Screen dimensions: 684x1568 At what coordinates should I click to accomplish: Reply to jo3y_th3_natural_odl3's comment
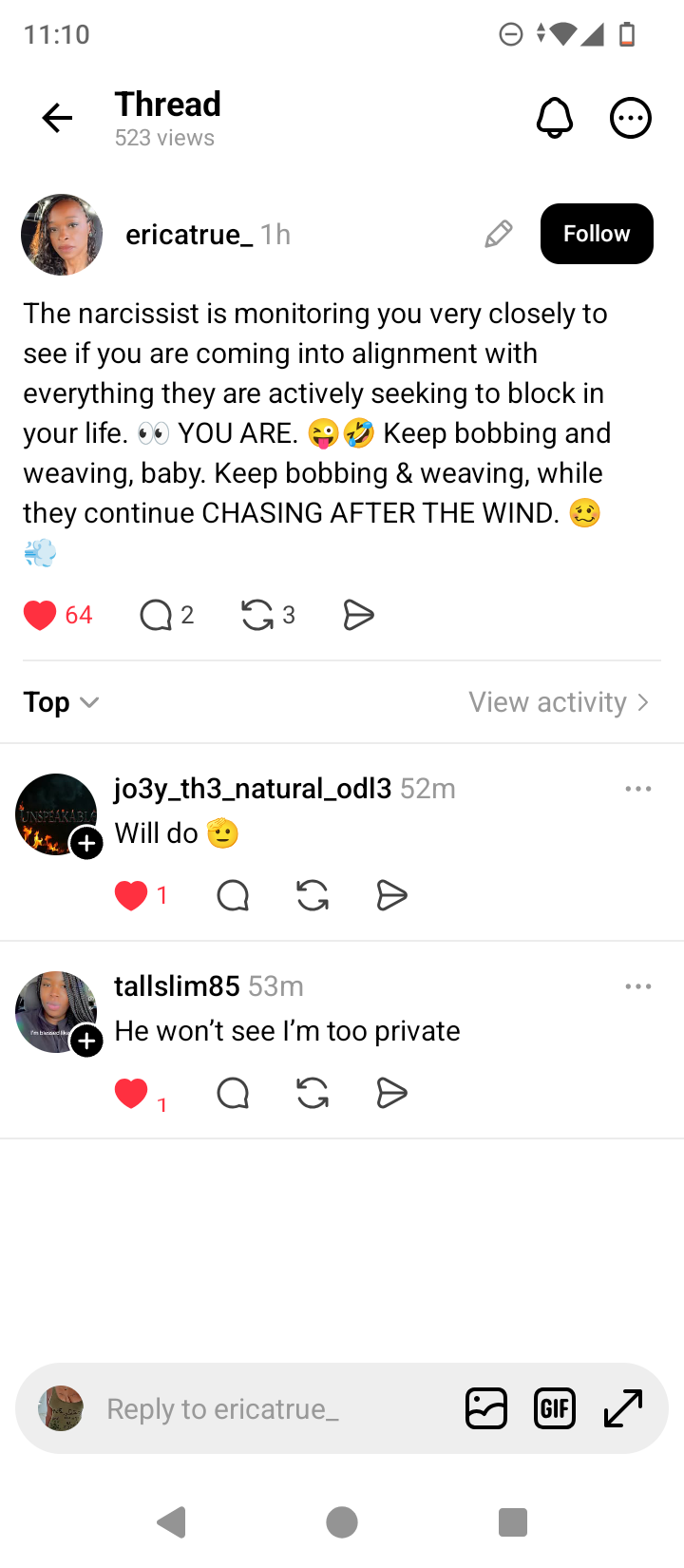[233, 895]
